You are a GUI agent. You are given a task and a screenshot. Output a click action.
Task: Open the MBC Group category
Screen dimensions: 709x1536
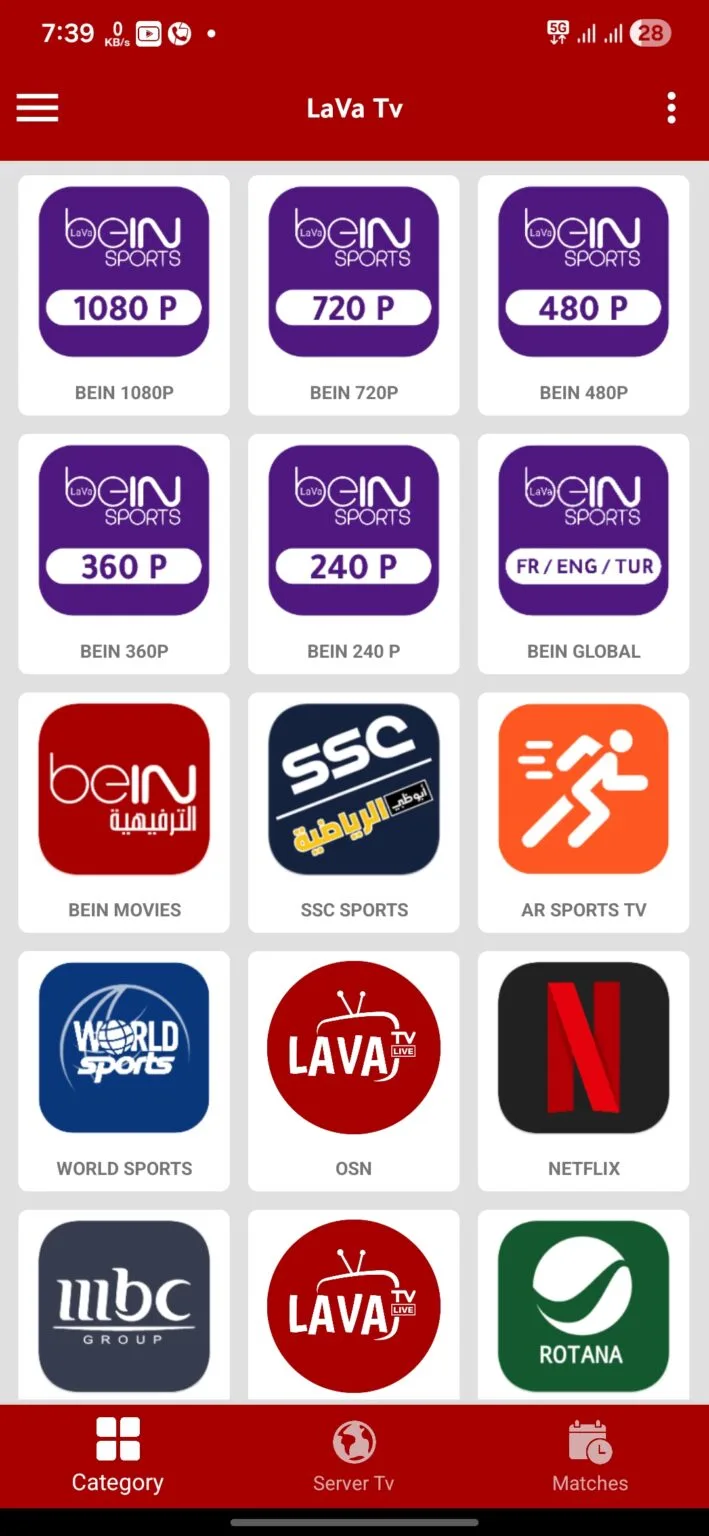click(124, 1305)
